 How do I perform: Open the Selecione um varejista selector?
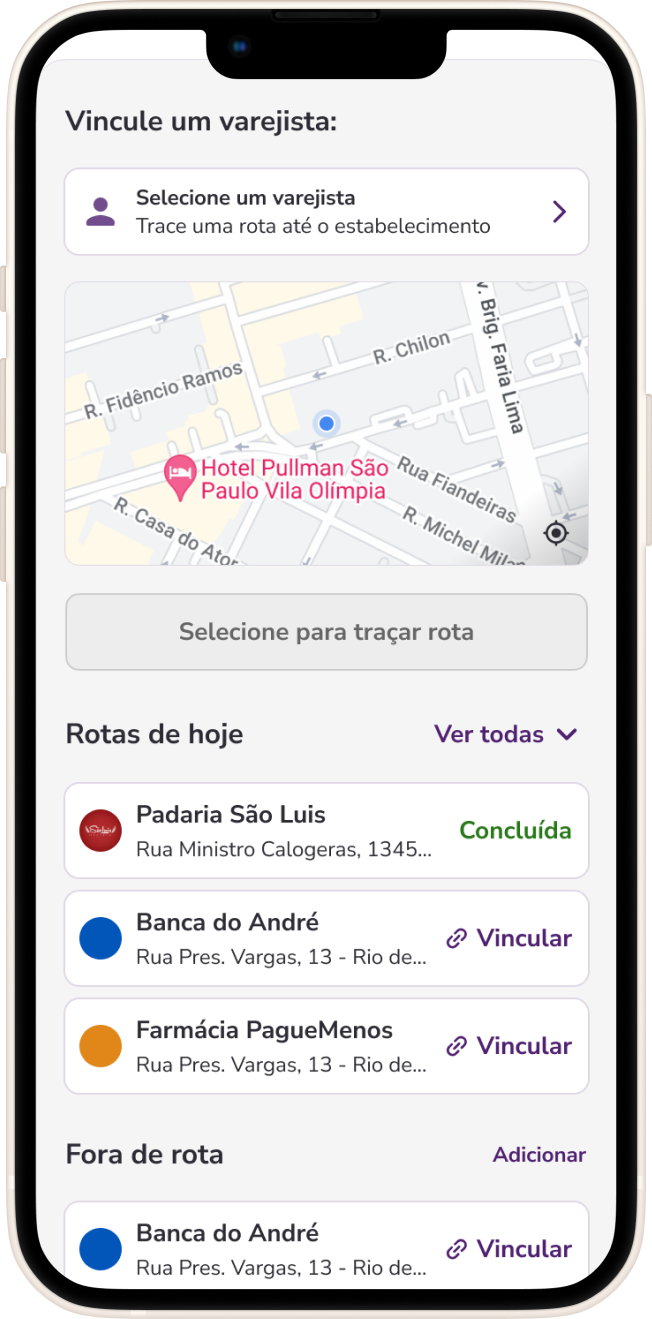pyautogui.click(x=326, y=212)
